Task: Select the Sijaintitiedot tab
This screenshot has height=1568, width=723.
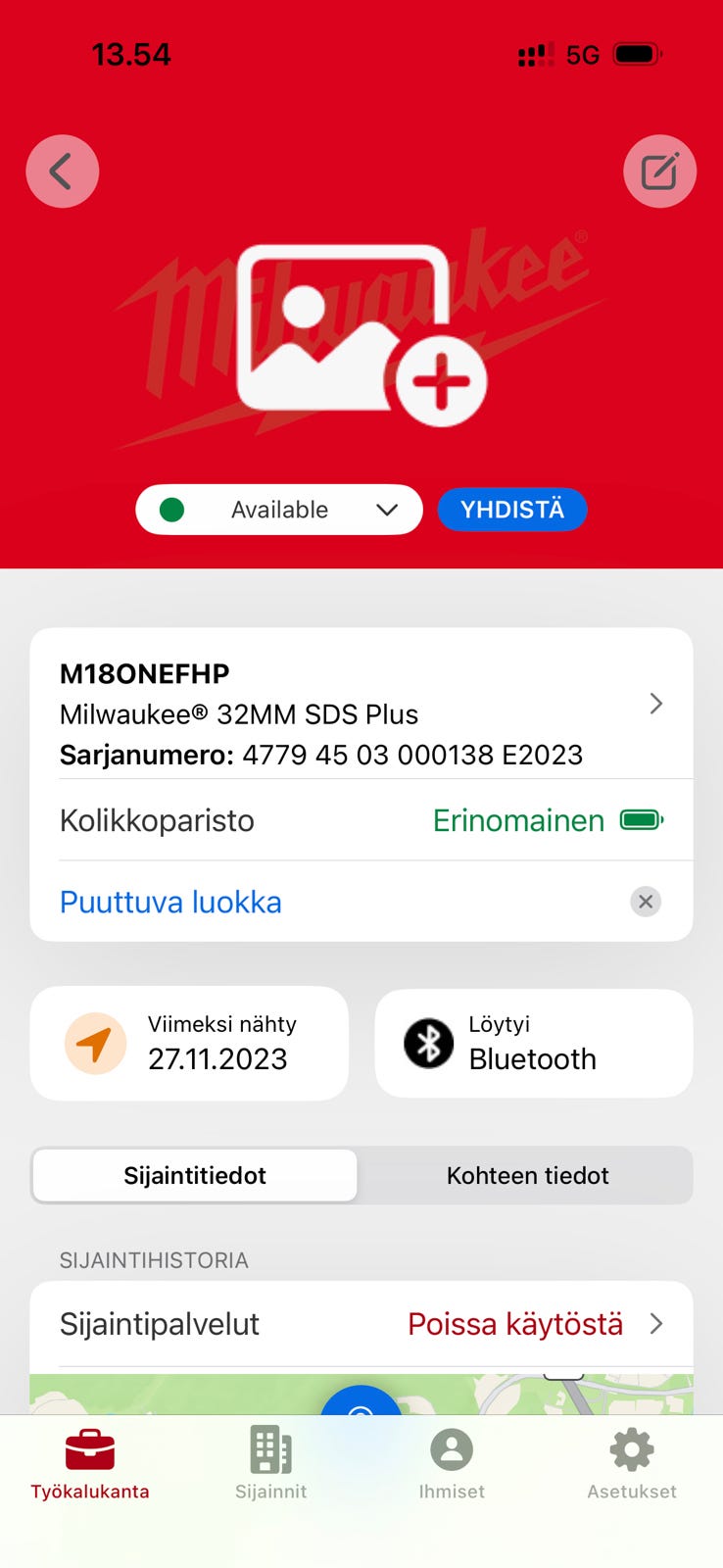Action: click(x=194, y=1175)
